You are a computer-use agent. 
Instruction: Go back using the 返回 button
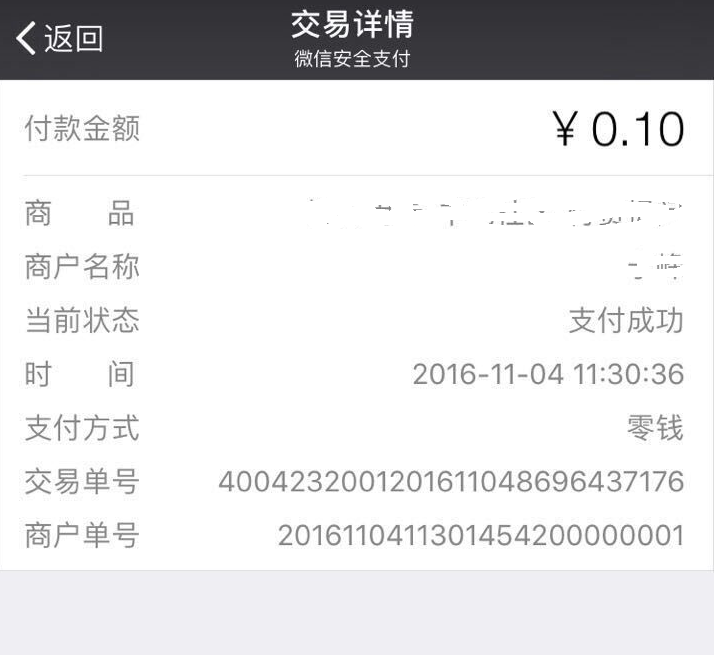60,39
